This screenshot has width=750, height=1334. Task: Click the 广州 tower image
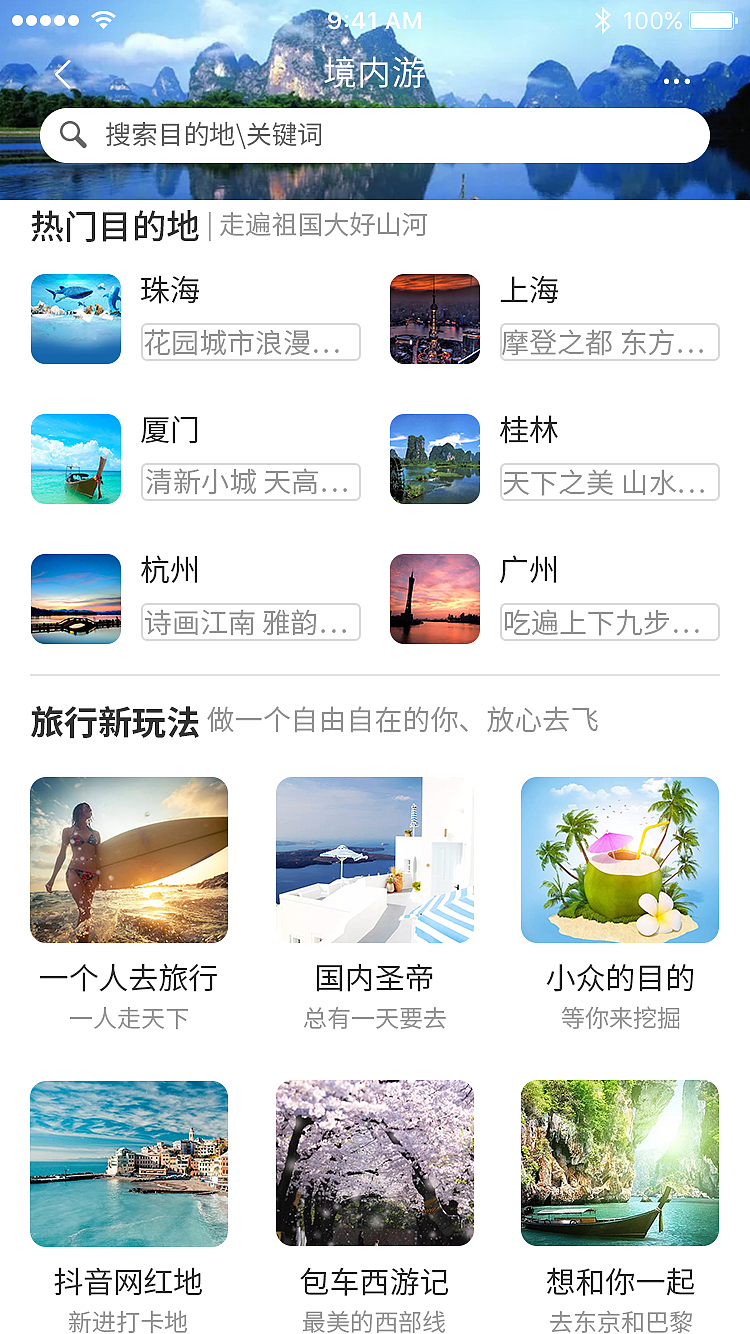point(435,599)
